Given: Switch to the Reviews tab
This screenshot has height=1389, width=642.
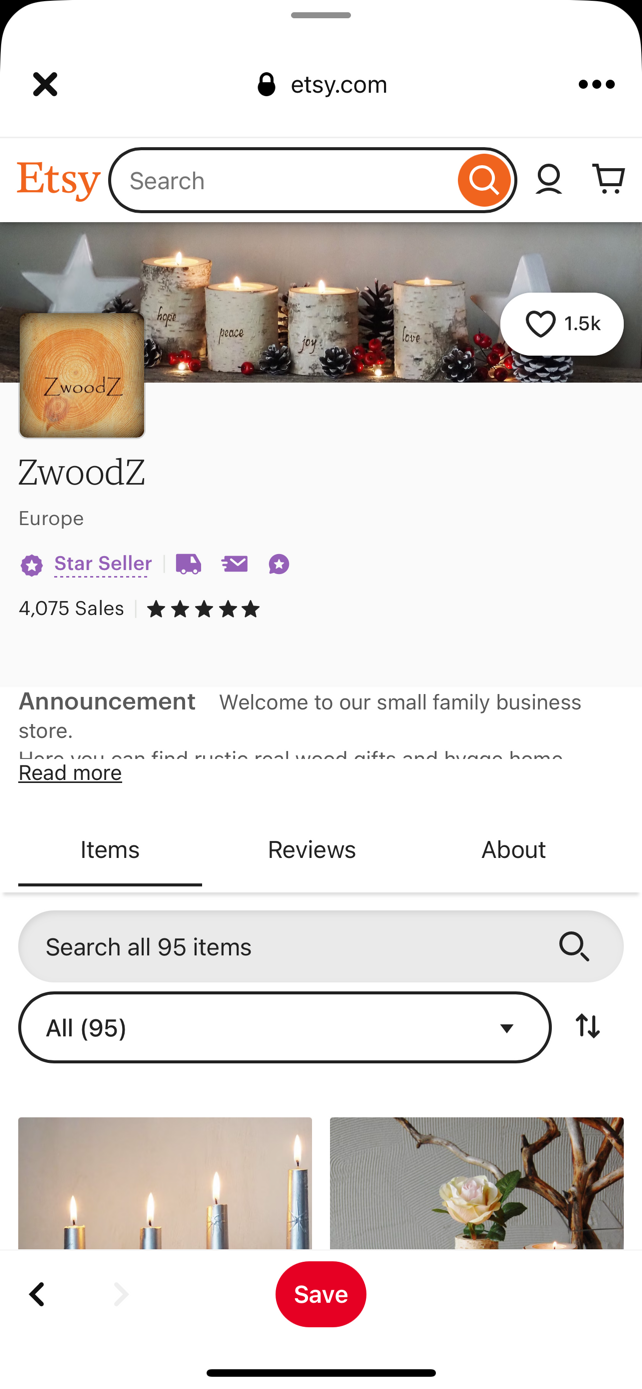Looking at the screenshot, I should [x=311, y=850].
